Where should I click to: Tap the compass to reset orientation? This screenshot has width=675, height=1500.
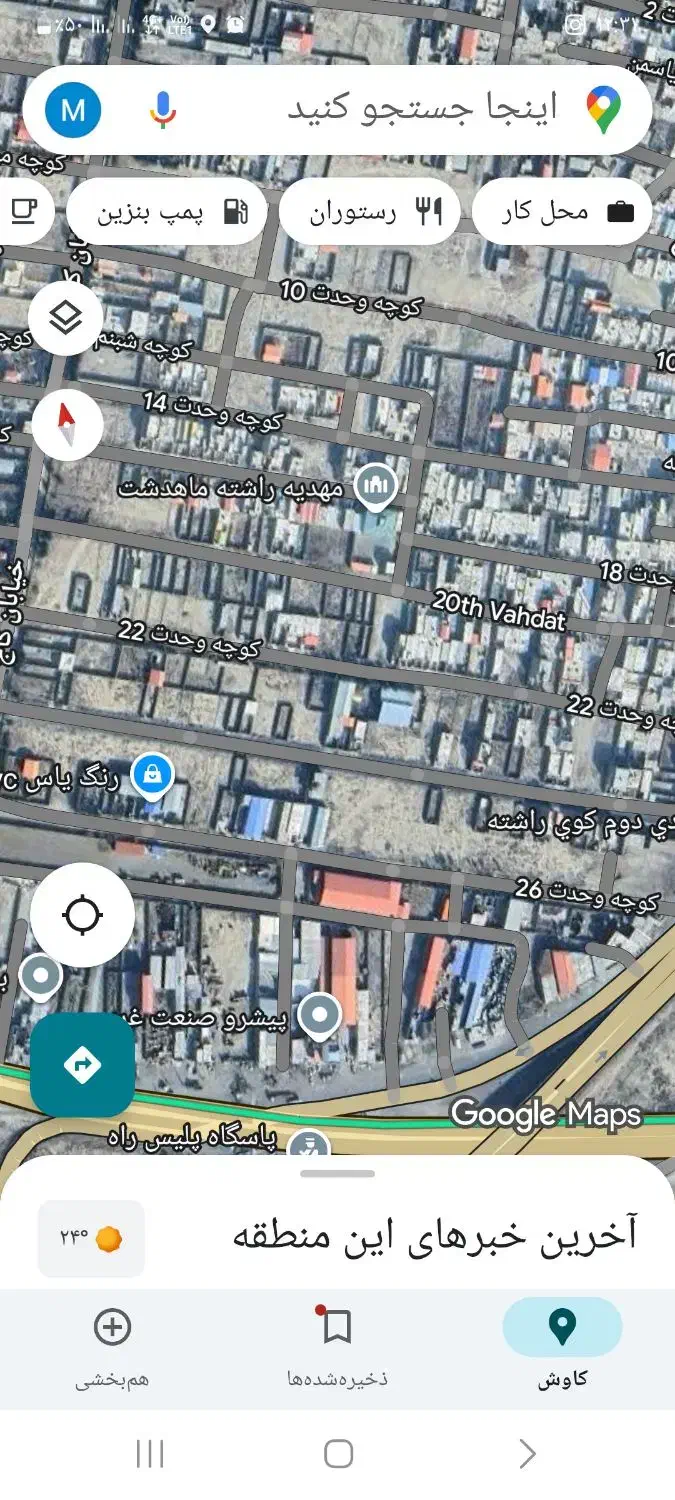[x=67, y=424]
